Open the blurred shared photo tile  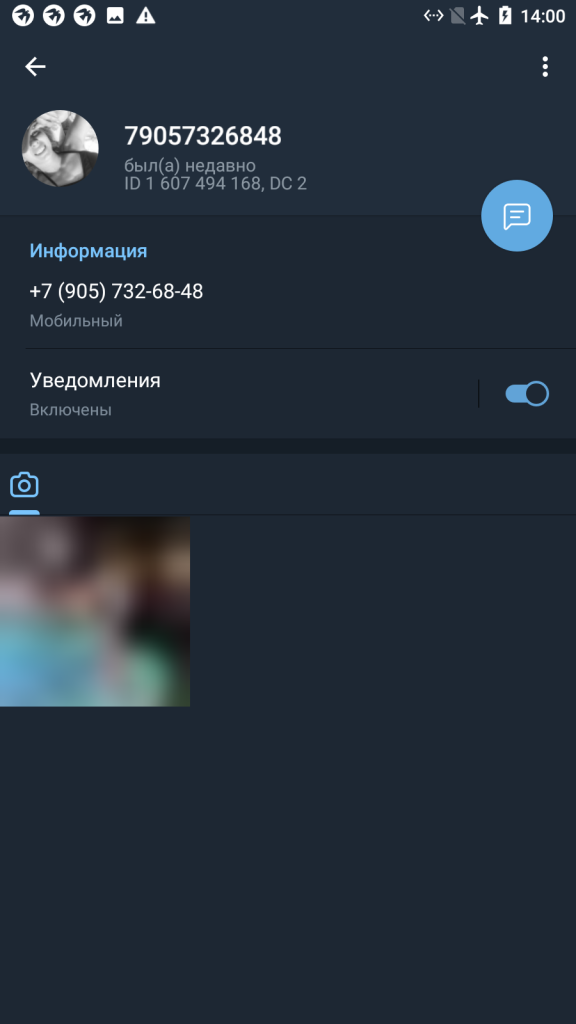point(95,611)
